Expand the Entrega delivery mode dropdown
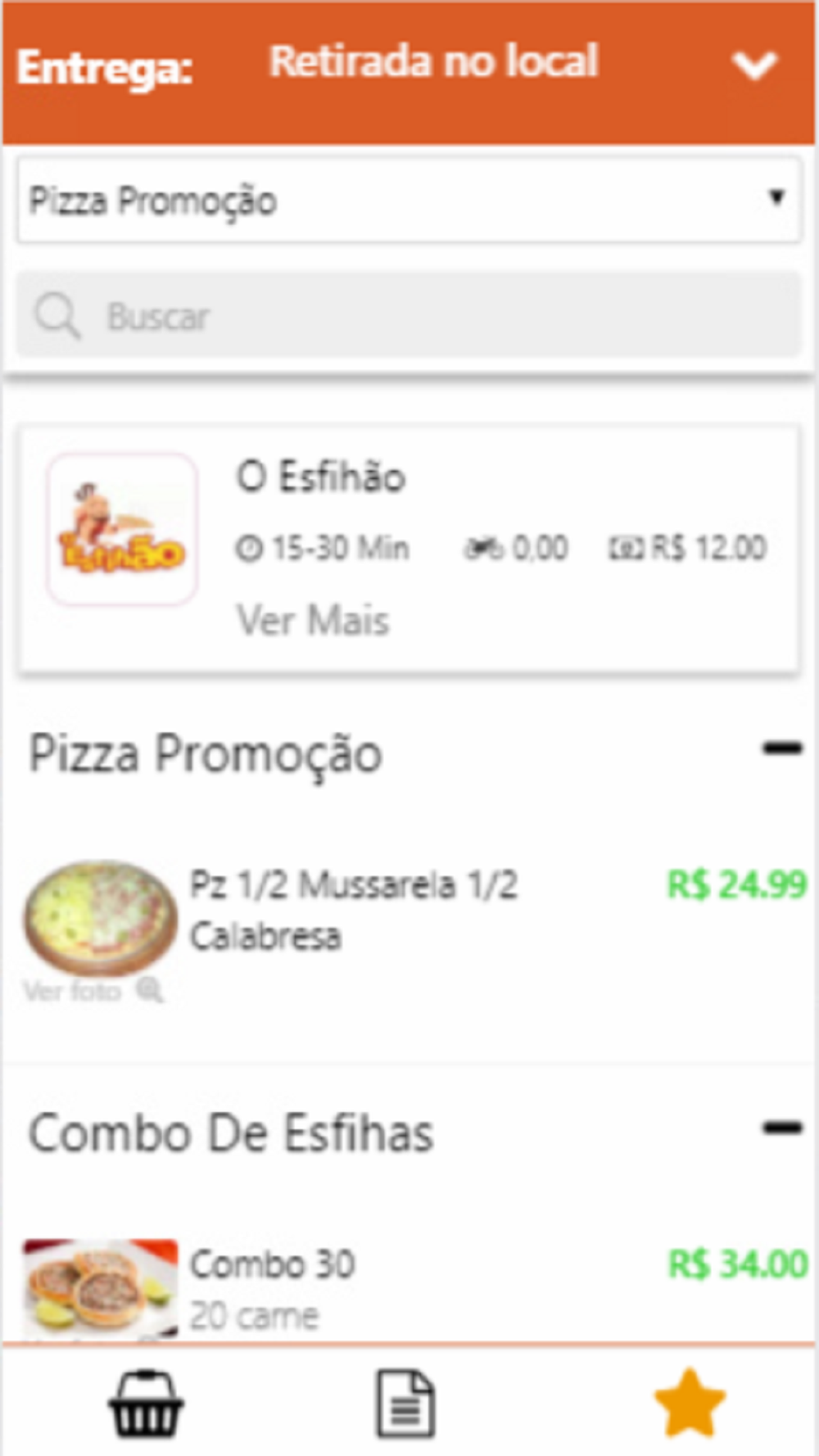 tap(753, 66)
